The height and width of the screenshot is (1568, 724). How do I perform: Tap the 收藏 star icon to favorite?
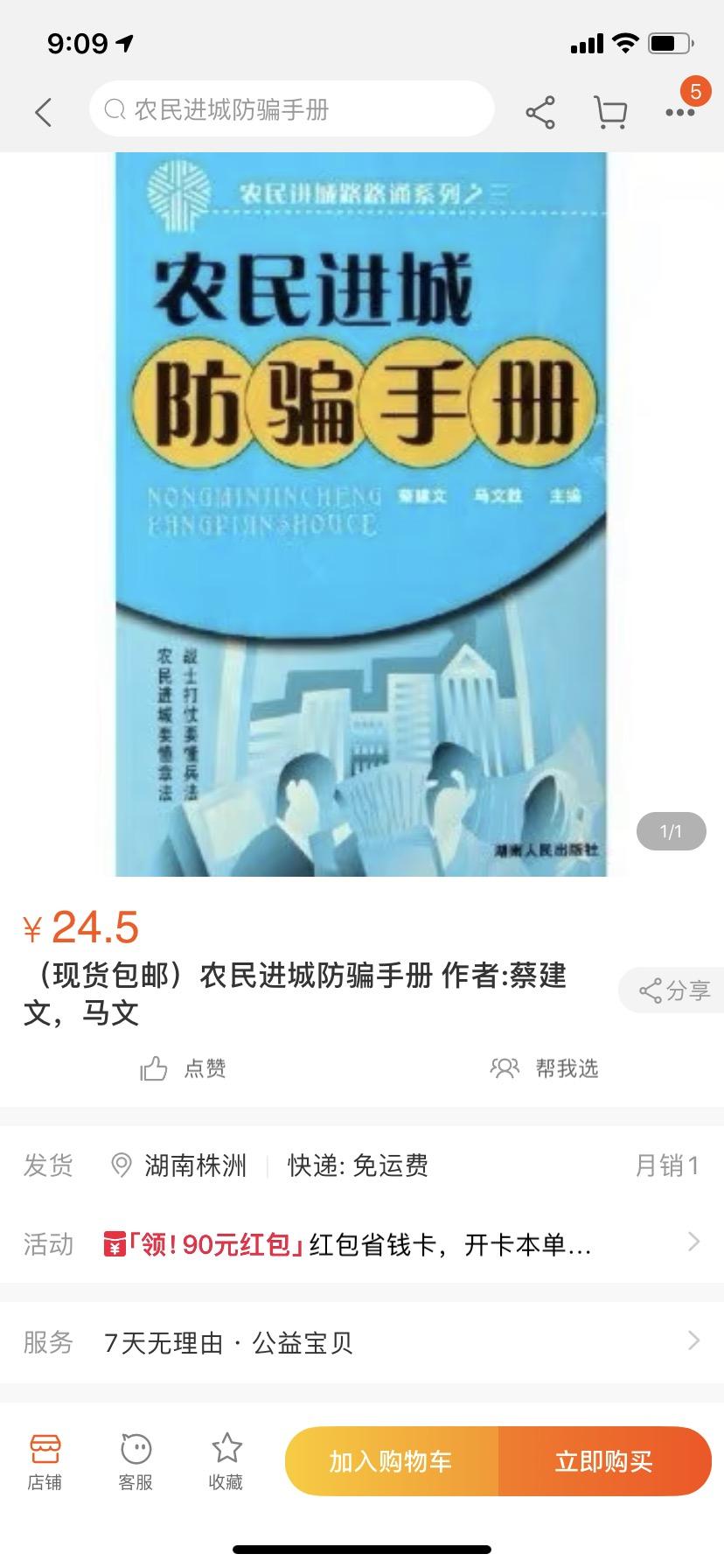pos(226,1459)
